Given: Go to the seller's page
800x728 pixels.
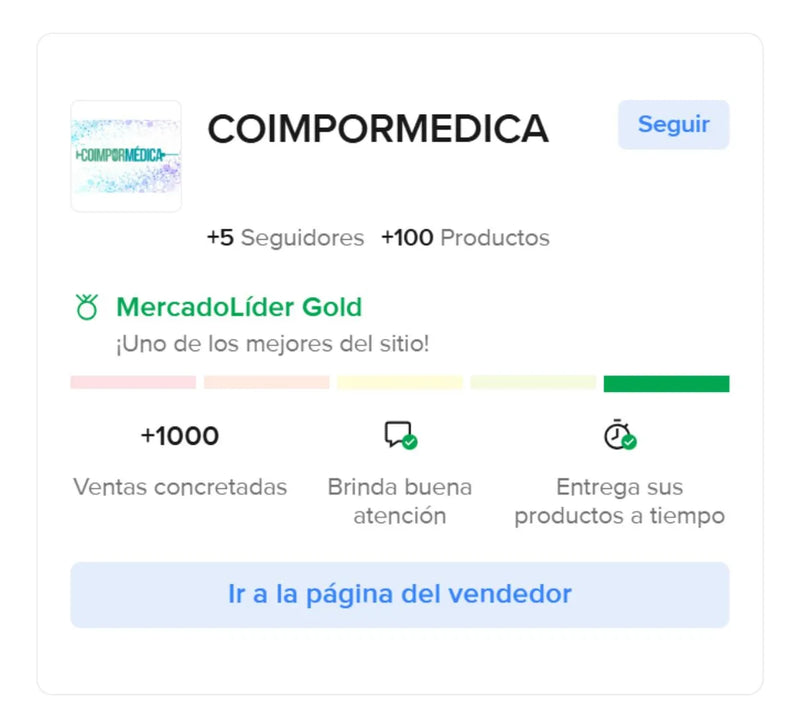Looking at the screenshot, I should coord(399,594).
